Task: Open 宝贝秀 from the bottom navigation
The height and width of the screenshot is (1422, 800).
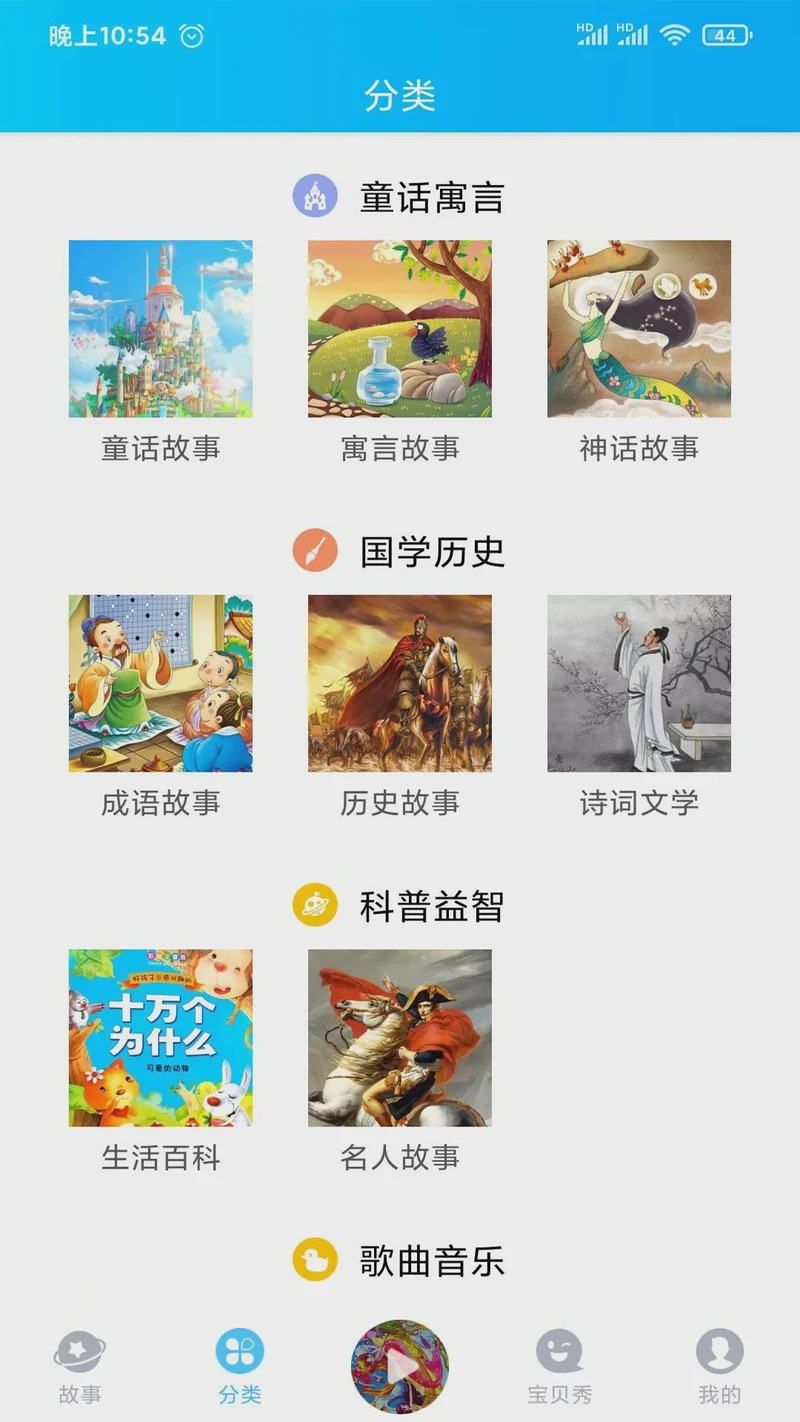Action: pos(558,1365)
